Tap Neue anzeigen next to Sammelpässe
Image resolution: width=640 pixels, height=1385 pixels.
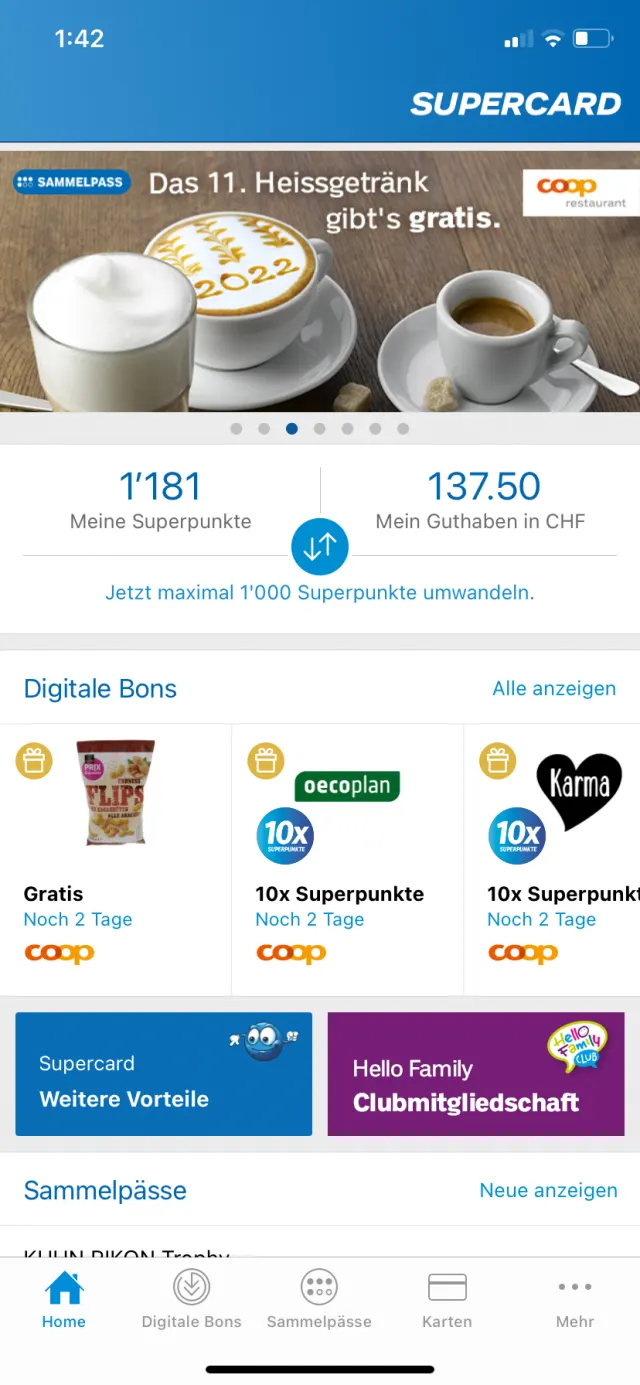(548, 1190)
